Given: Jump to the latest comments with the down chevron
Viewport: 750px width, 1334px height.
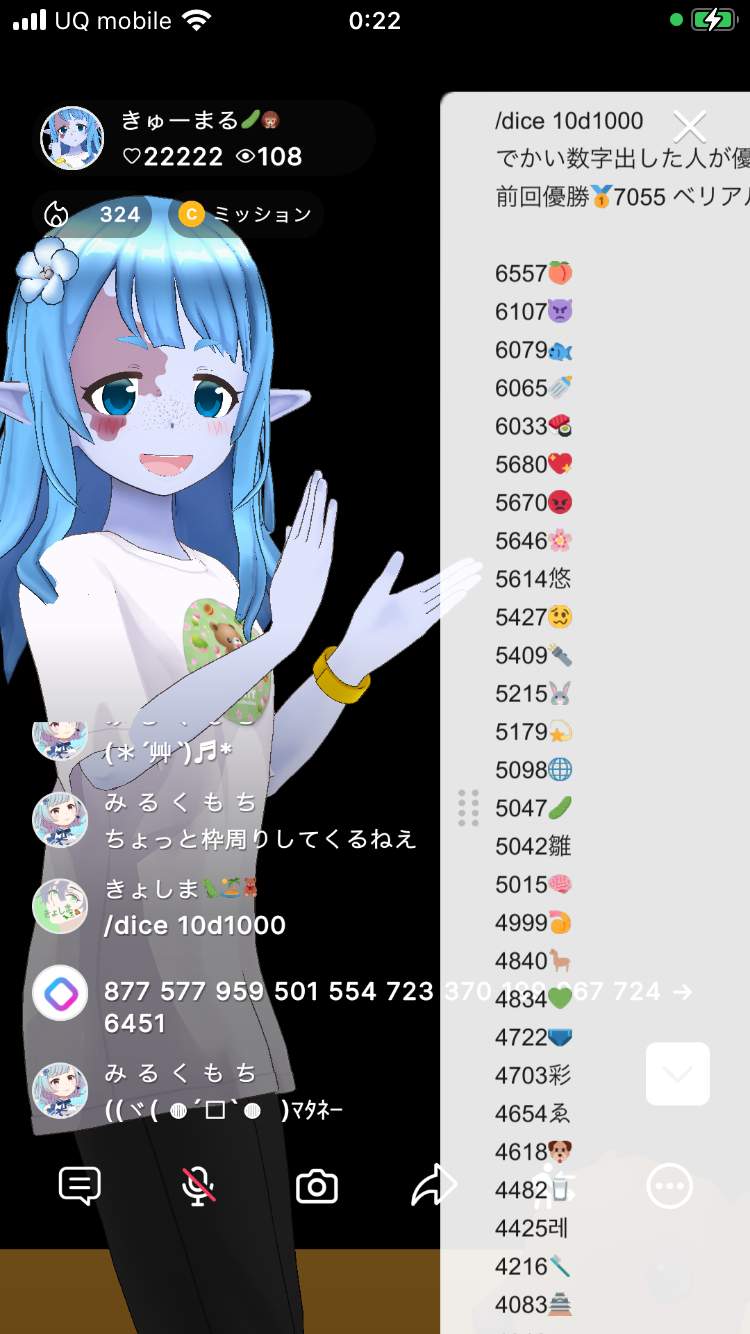Looking at the screenshot, I should [678, 1074].
